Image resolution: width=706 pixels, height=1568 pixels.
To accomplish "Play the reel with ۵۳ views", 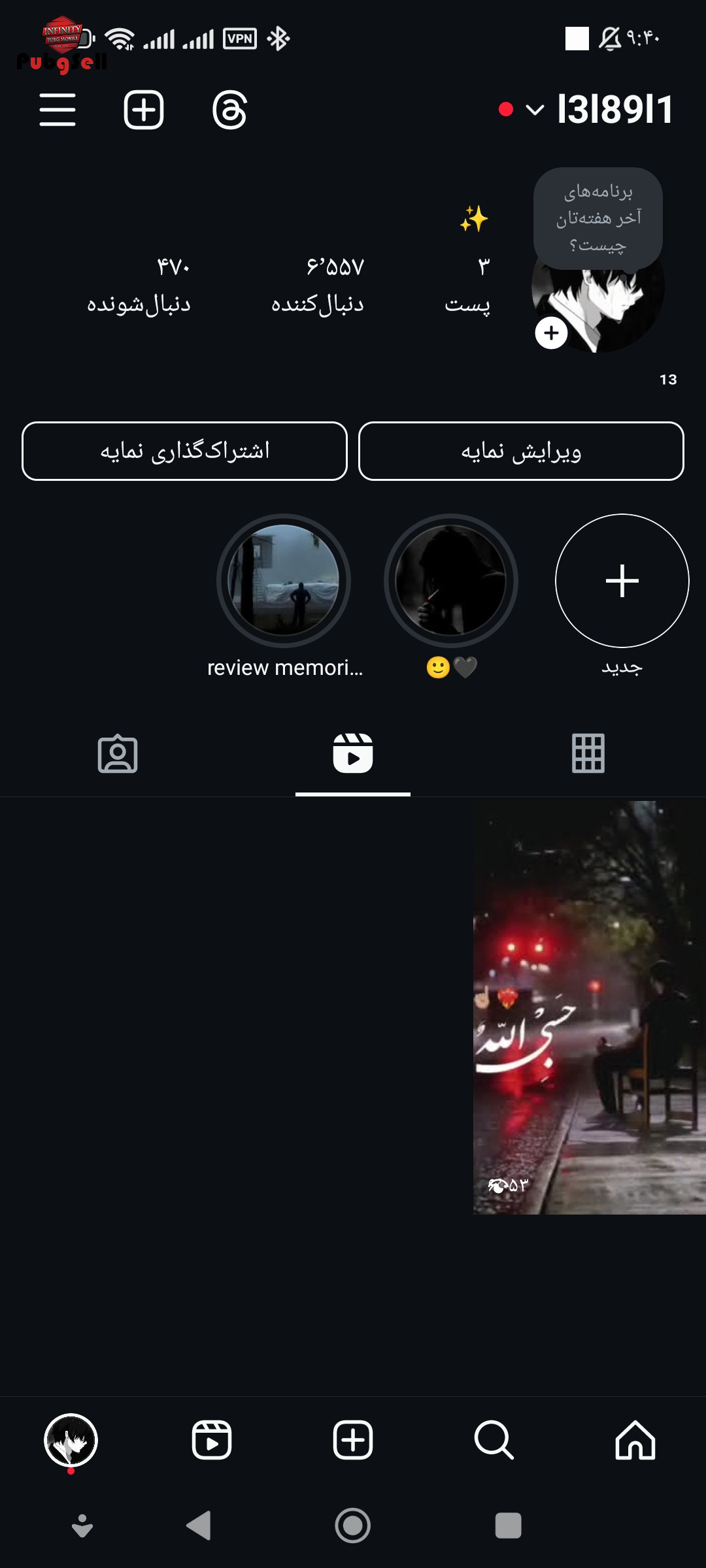I will pos(589,1007).
